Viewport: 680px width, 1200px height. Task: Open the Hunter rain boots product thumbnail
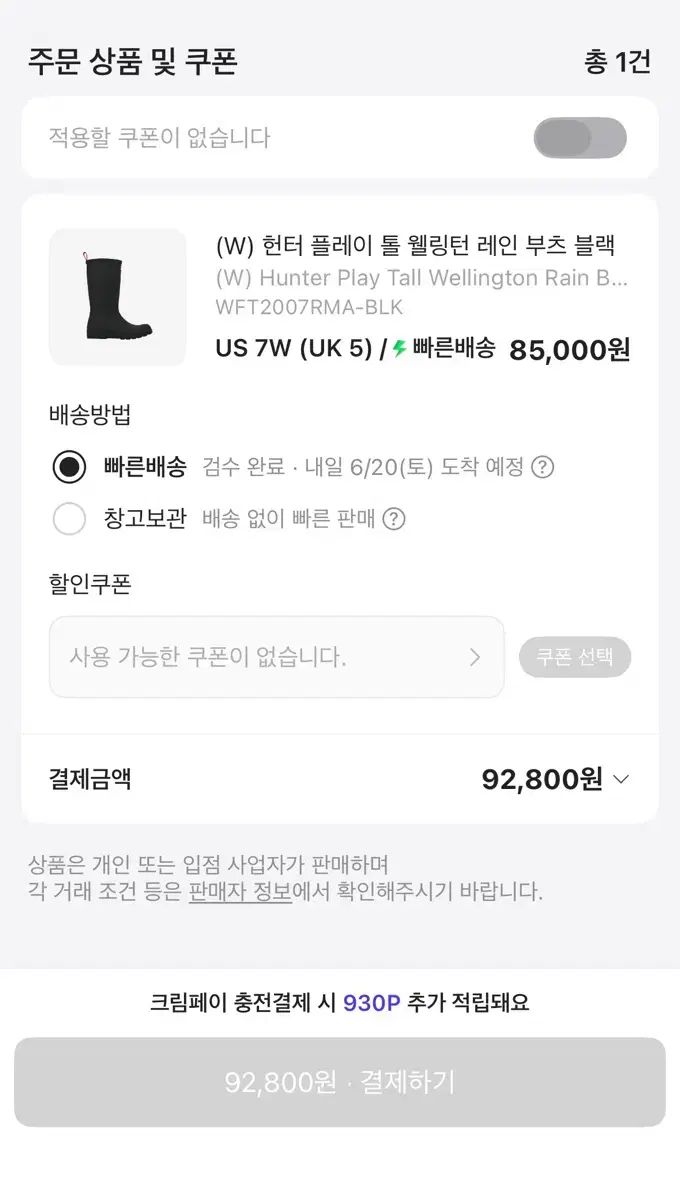click(117, 297)
